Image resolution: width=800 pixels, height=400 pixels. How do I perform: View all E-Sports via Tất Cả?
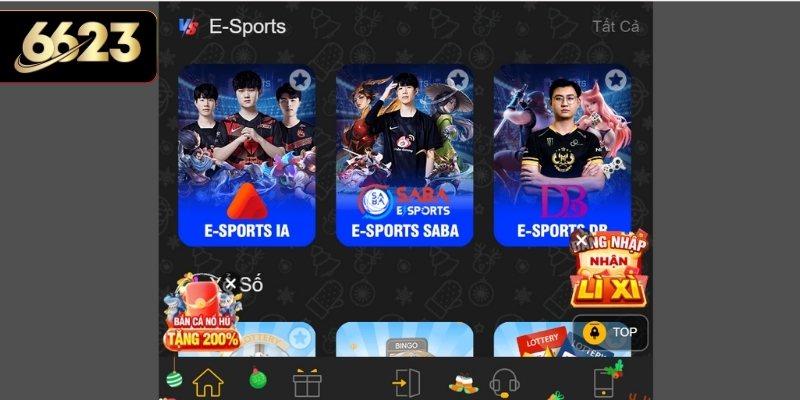(615, 27)
